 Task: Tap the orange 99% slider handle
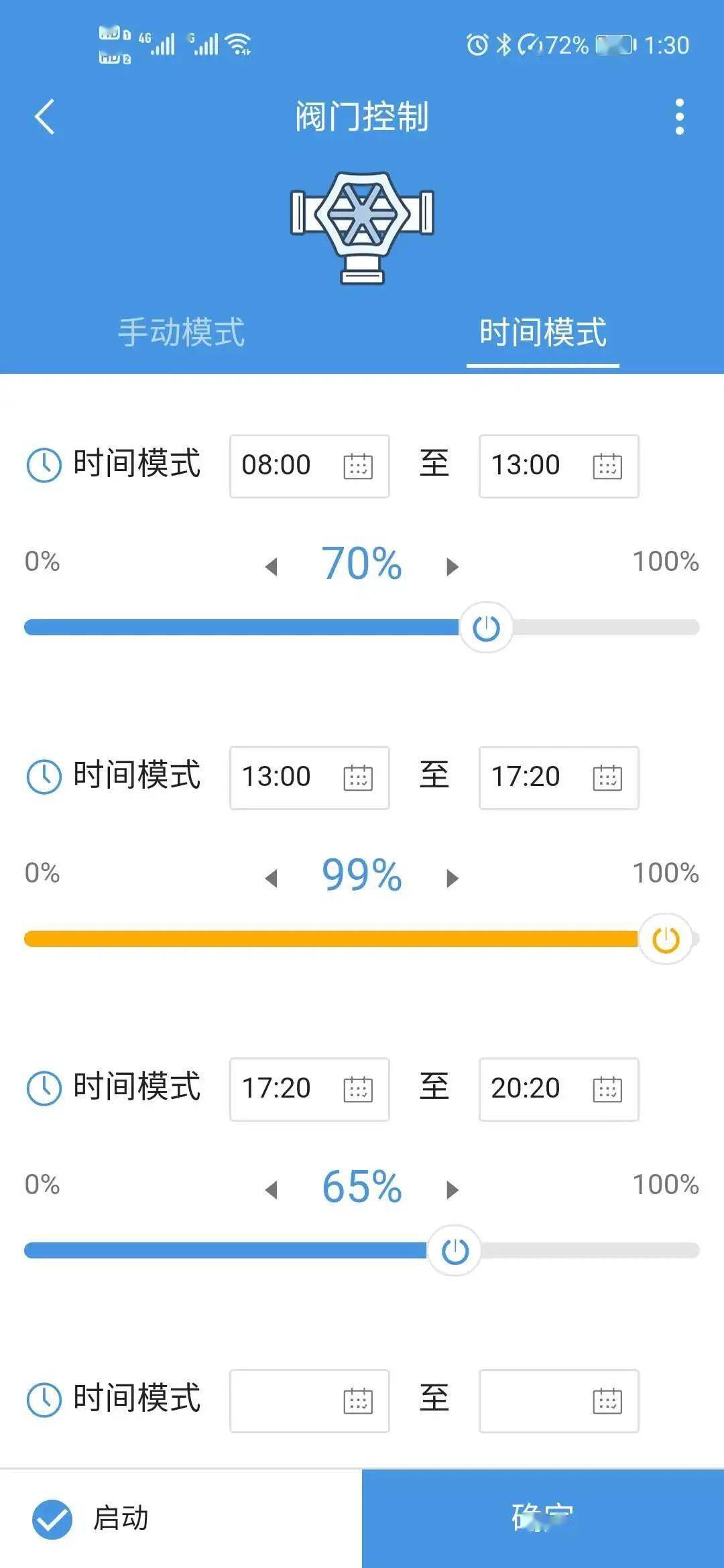(666, 939)
